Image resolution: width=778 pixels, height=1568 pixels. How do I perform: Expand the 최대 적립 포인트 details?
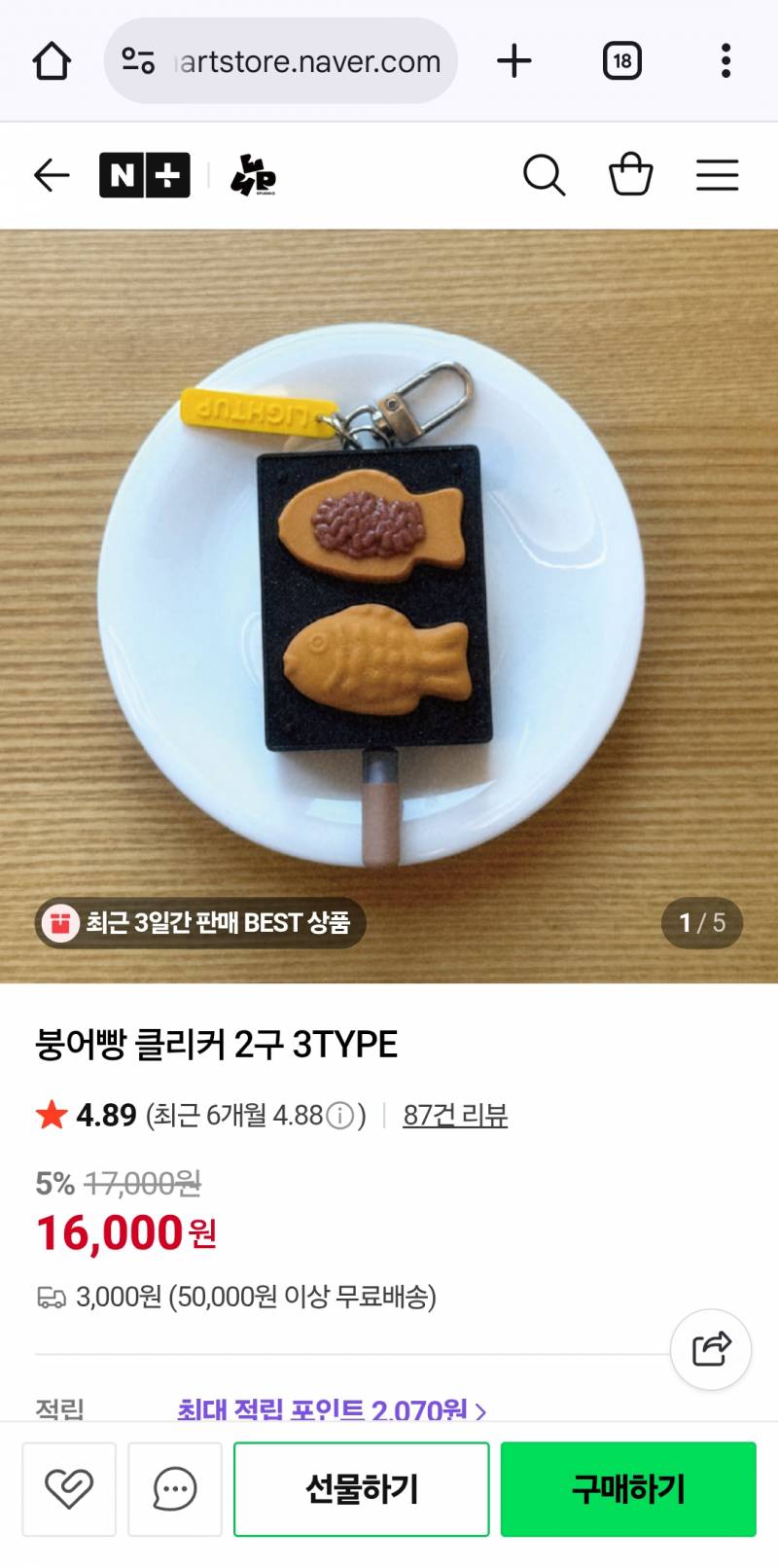[x=331, y=1408]
